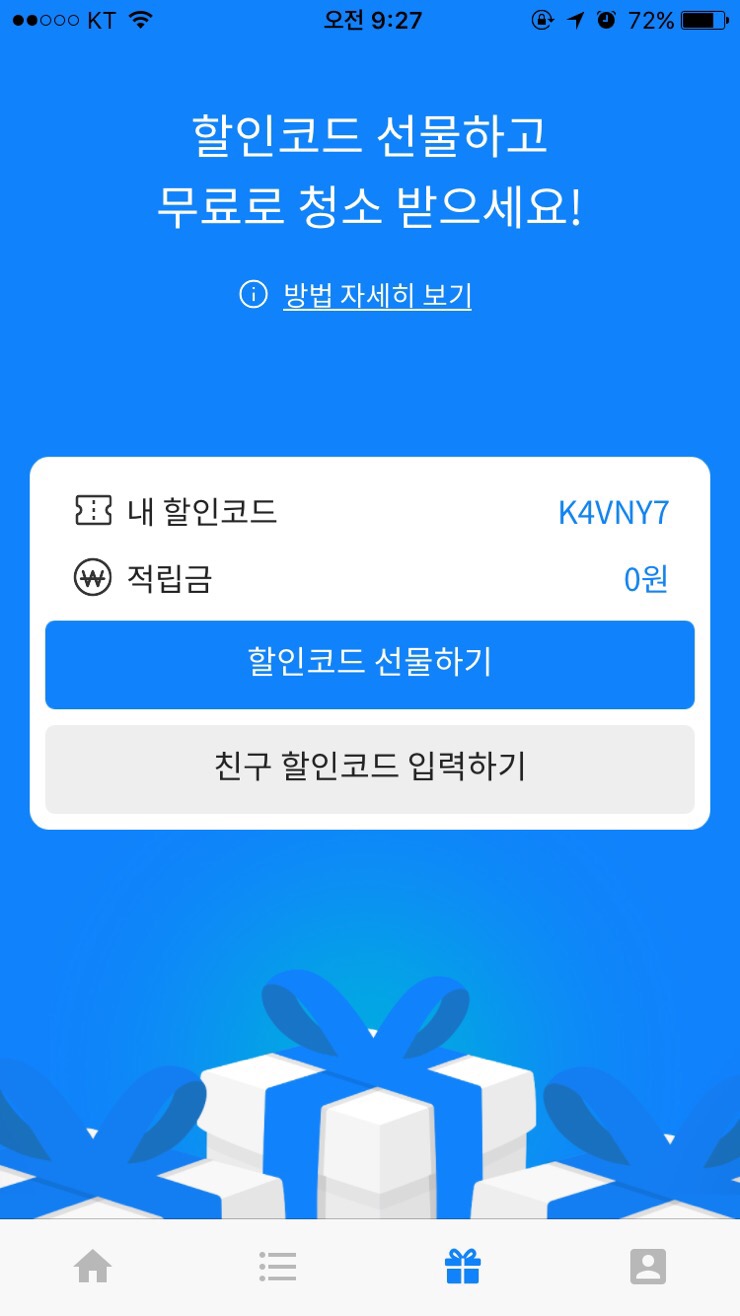Image resolution: width=740 pixels, height=1316 pixels.
Task: Tap 친구 할인코드 입력하기
Action: [370, 768]
